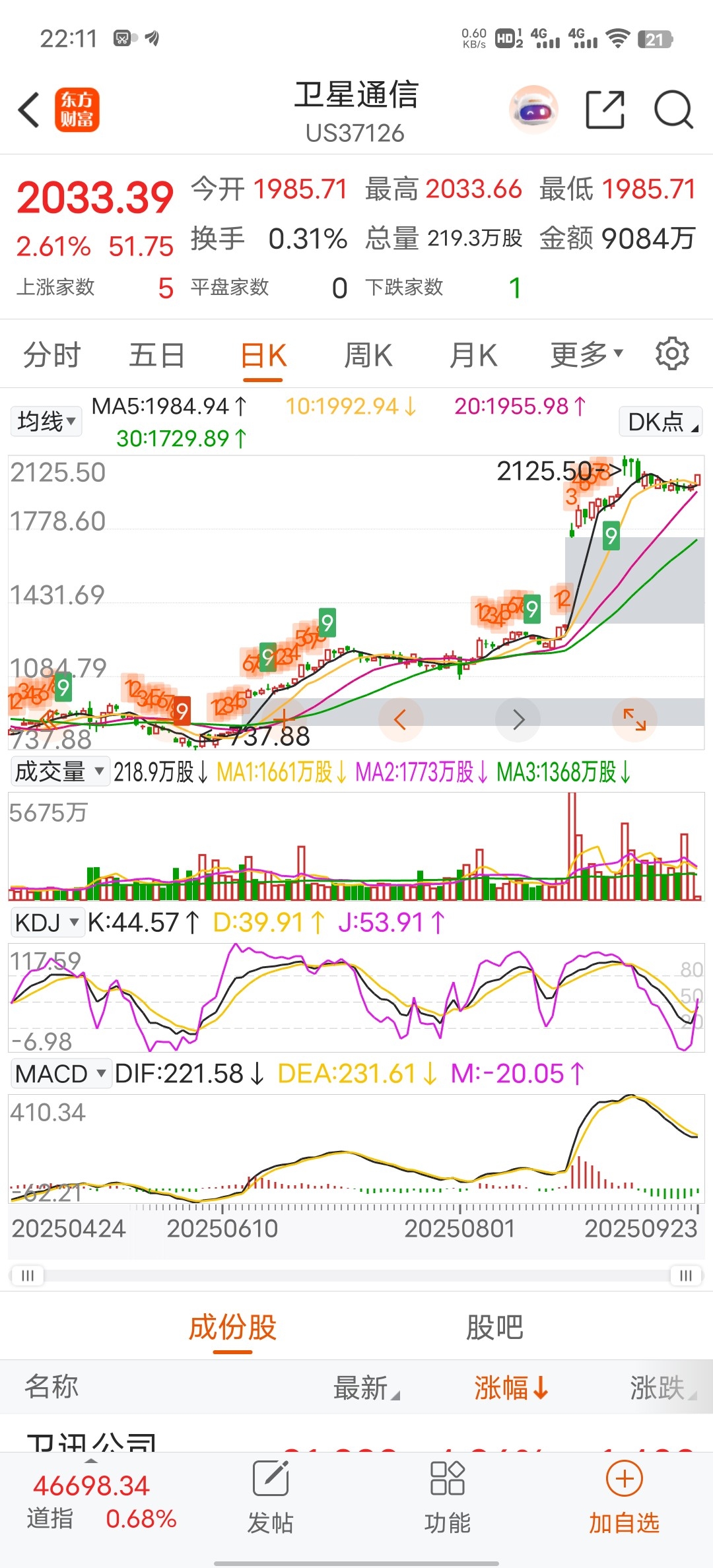
Task: Expand the 更多 period dropdown
Action: (x=587, y=355)
